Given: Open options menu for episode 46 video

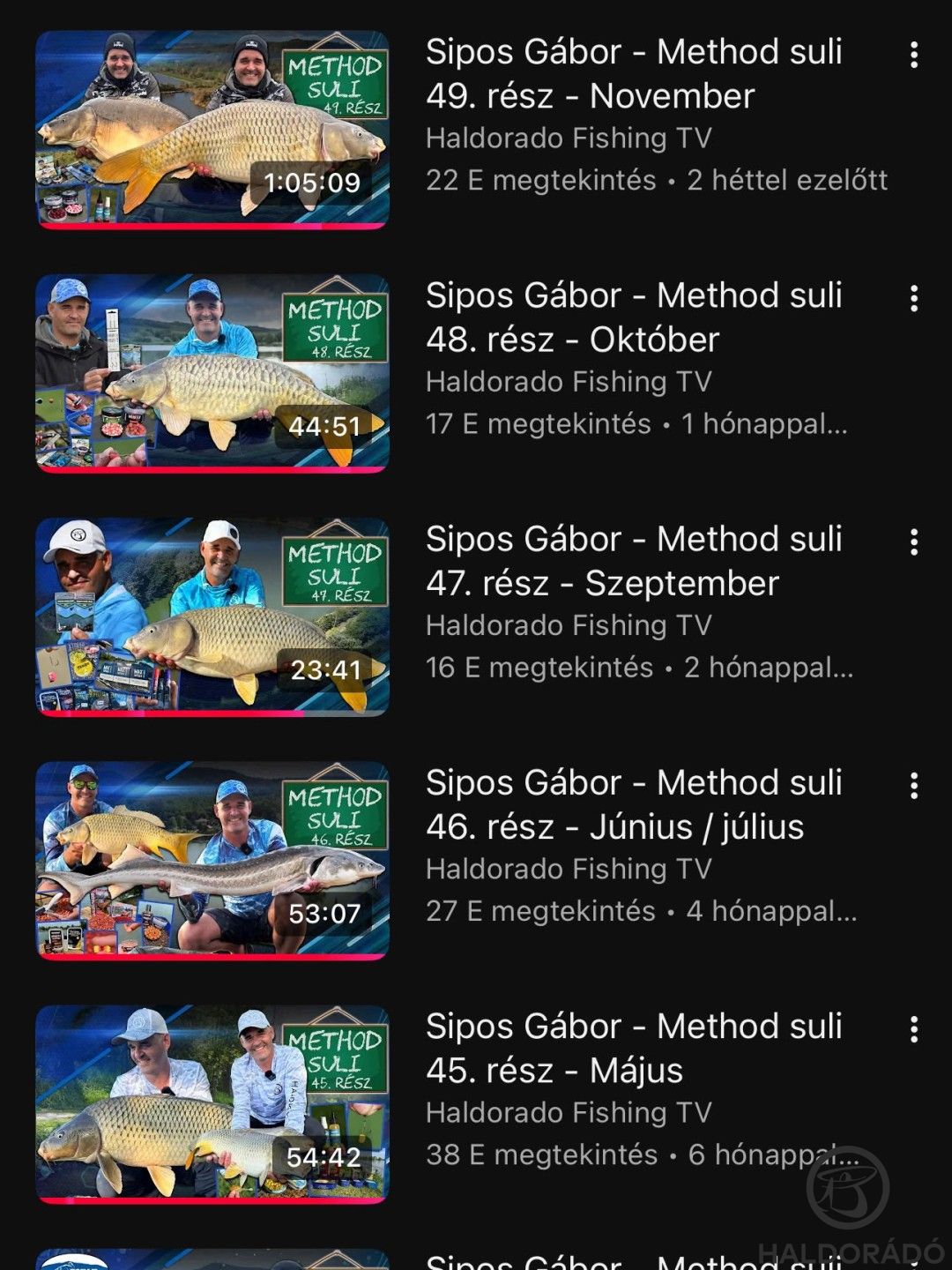Looking at the screenshot, I should coord(914,786).
